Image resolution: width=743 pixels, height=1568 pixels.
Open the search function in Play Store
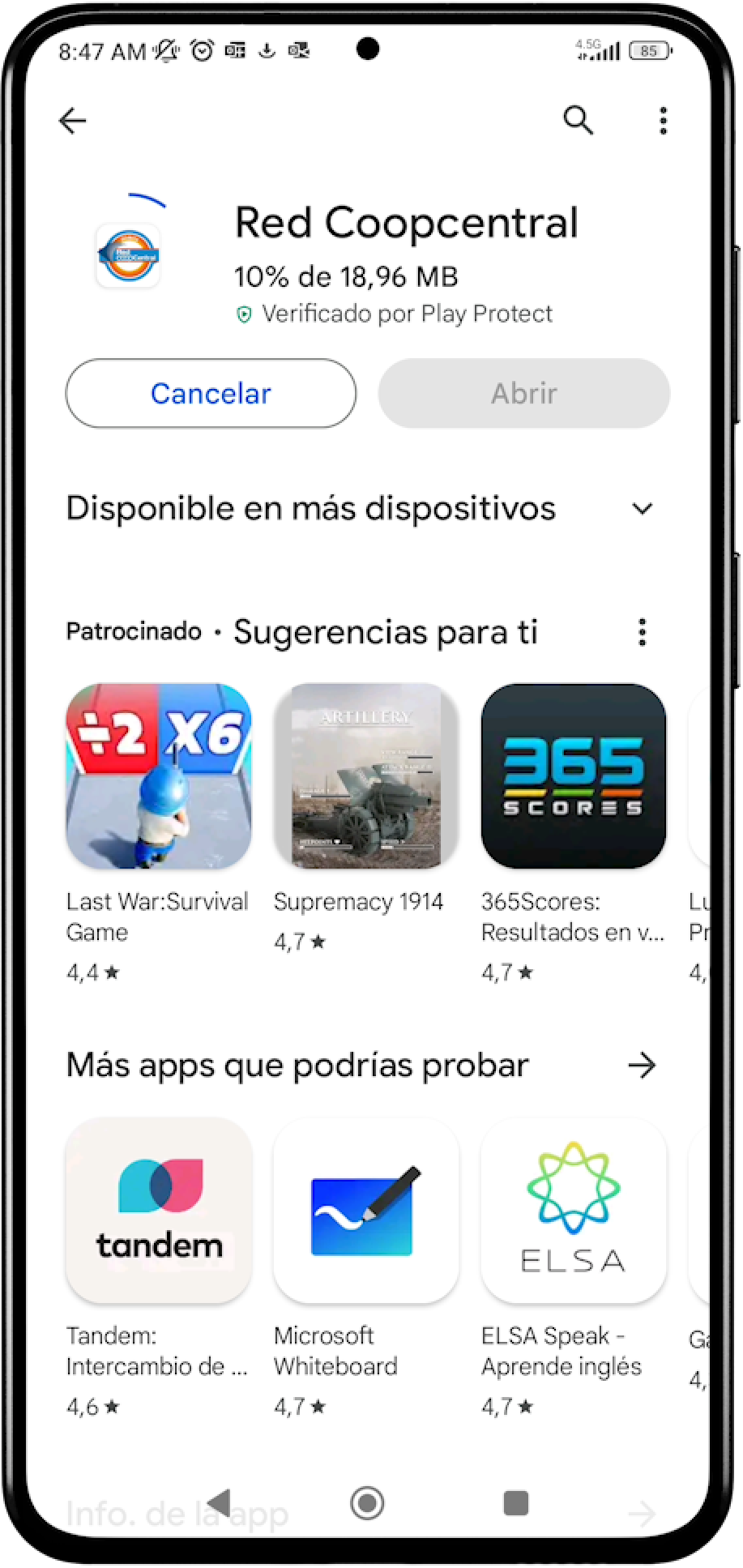click(579, 120)
